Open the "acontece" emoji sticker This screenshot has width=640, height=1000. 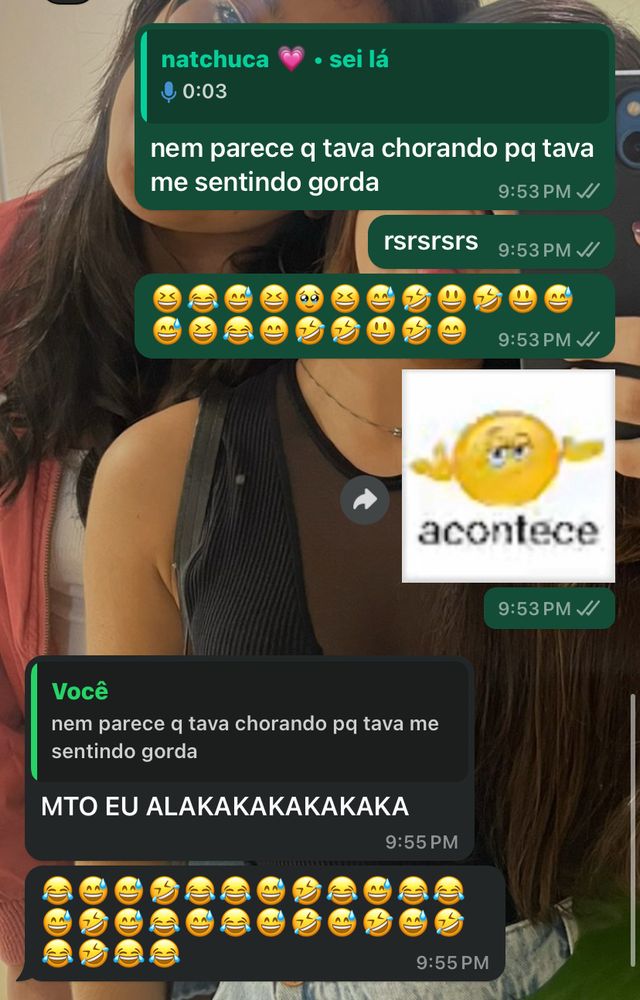click(508, 476)
